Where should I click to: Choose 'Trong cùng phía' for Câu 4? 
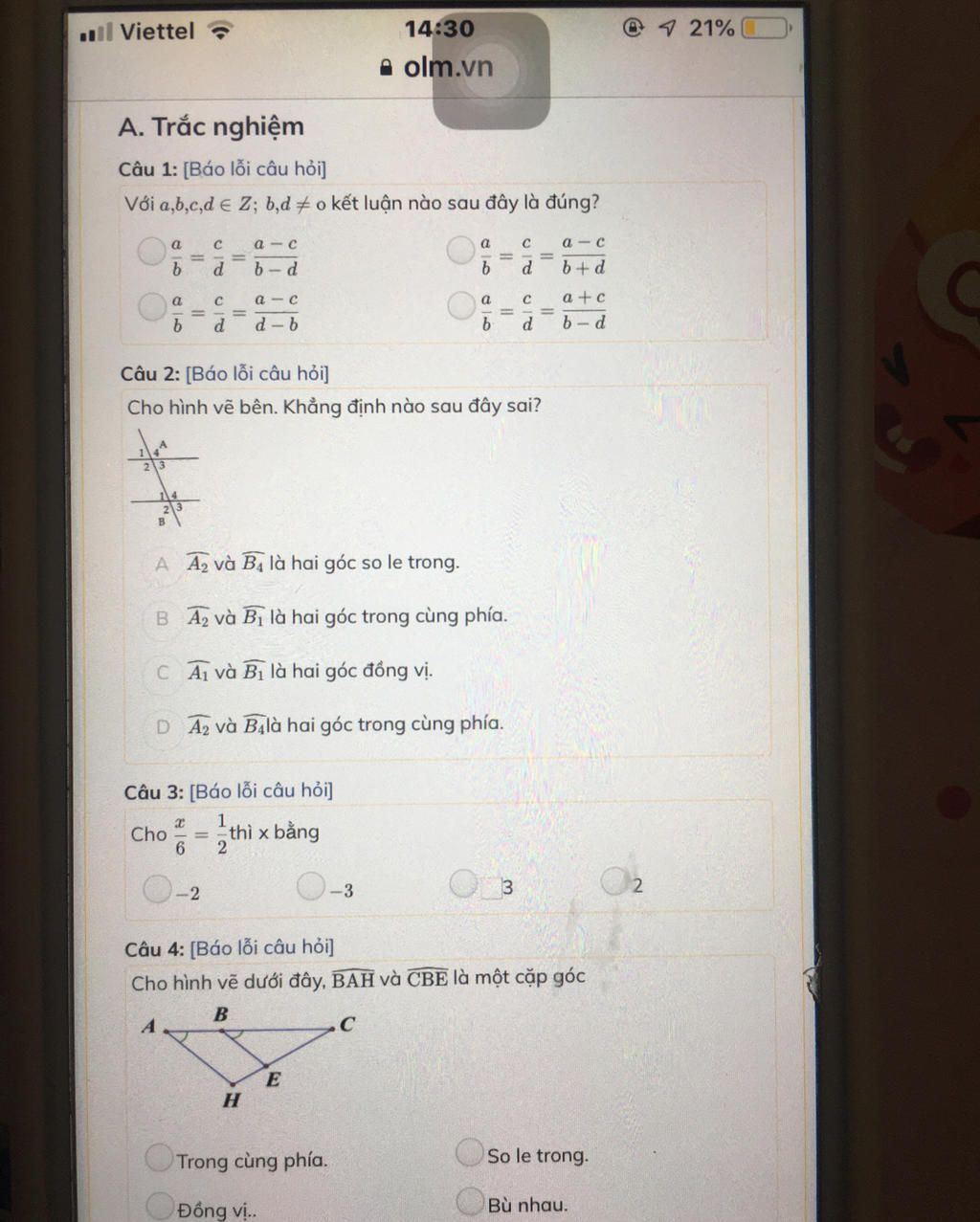159,1157
